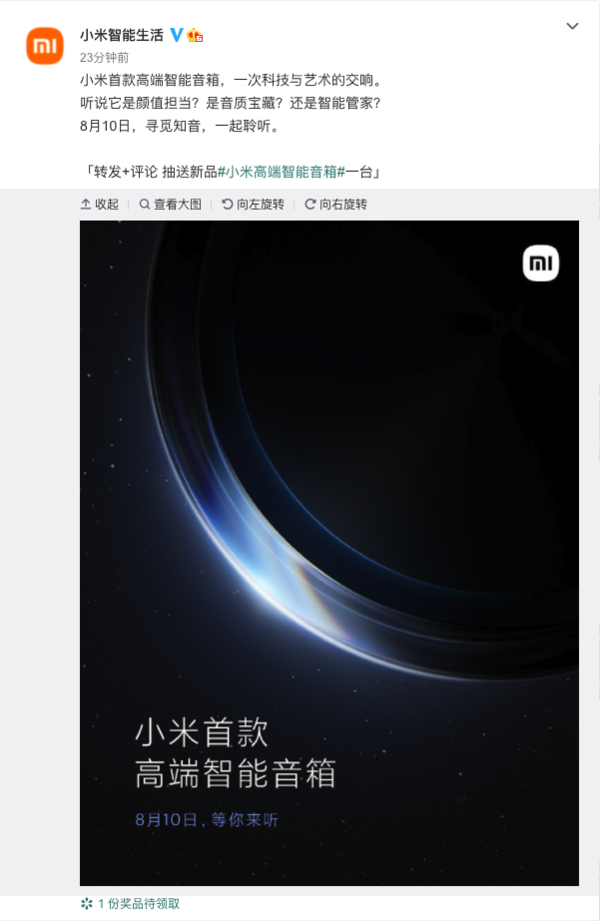This screenshot has width=600, height=921.
Task: Open the 1 份奖品待领取 prize link
Action: pos(131,903)
